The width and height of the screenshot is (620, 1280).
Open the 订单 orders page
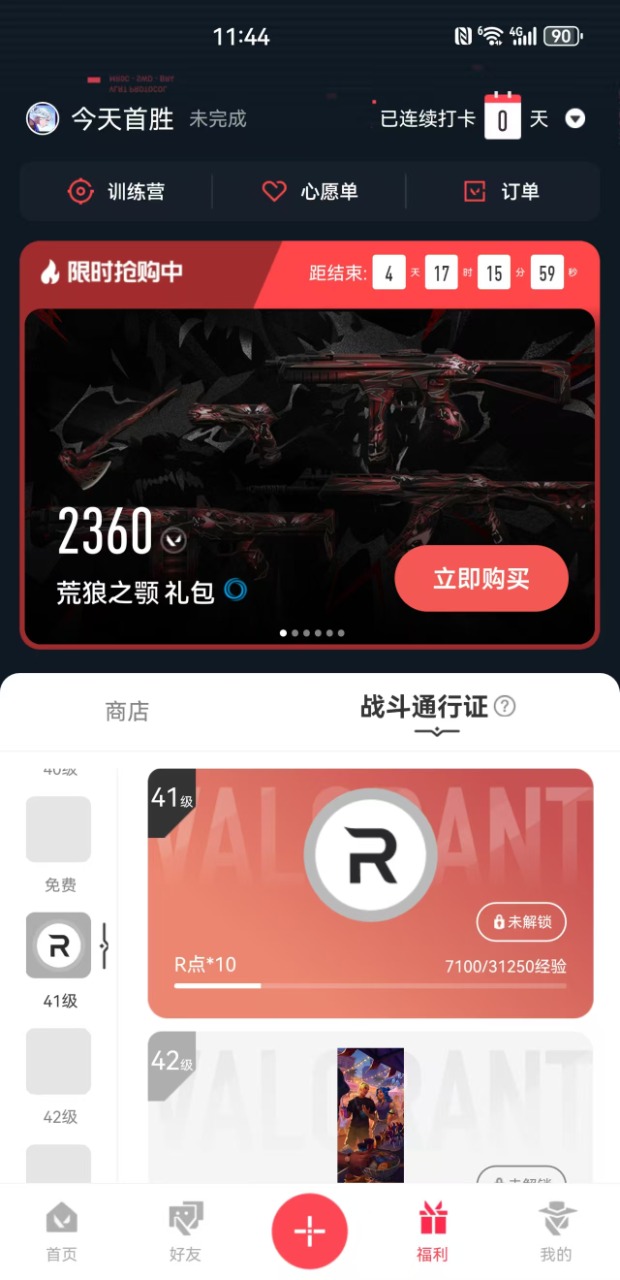click(x=502, y=191)
